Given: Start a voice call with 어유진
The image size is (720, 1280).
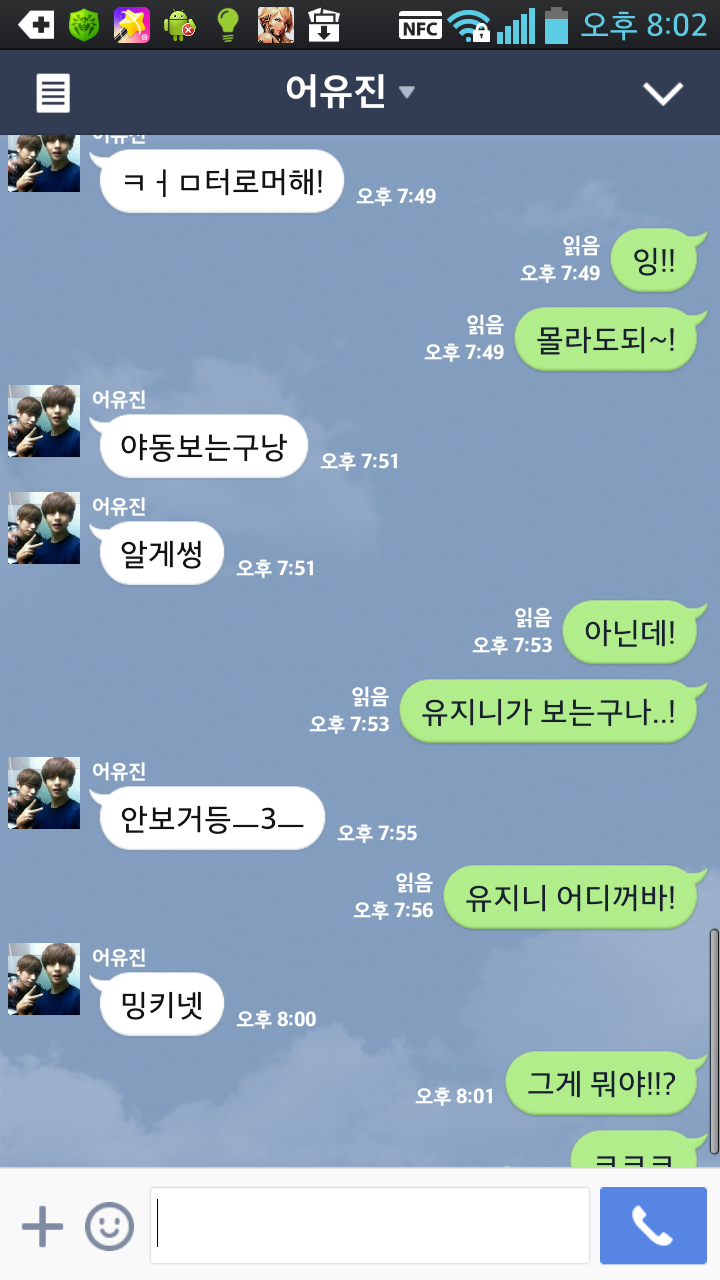Looking at the screenshot, I should [653, 1226].
